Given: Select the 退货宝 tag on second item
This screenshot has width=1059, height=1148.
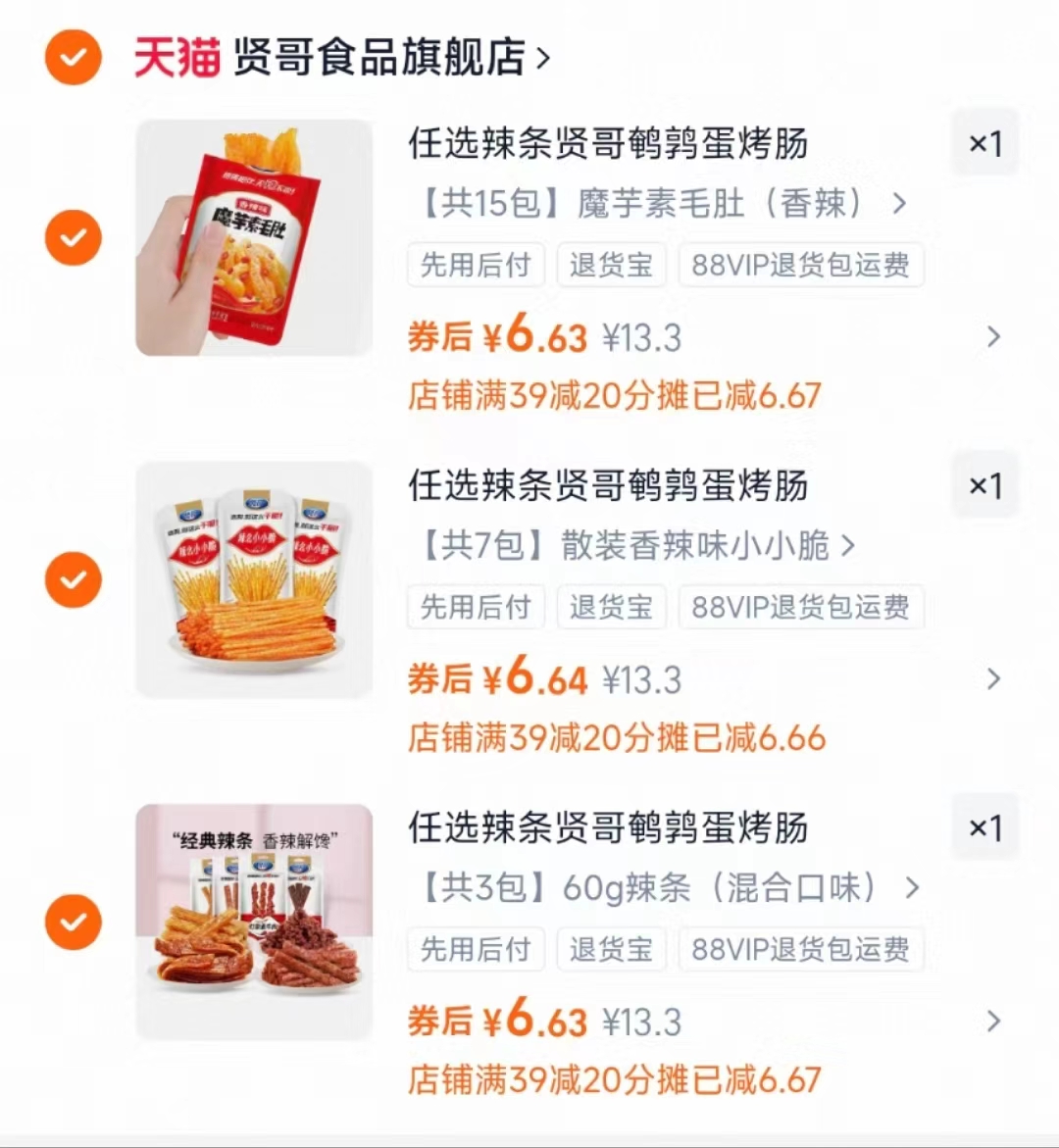Looking at the screenshot, I should [611, 607].
